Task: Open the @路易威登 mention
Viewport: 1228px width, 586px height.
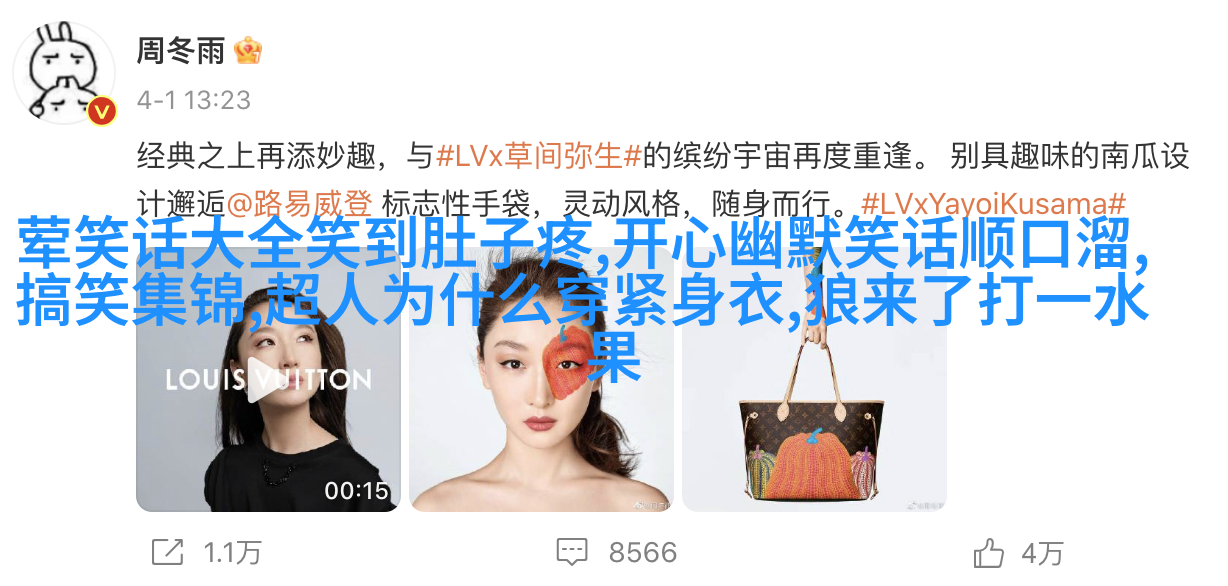Action: pos(299,205)
